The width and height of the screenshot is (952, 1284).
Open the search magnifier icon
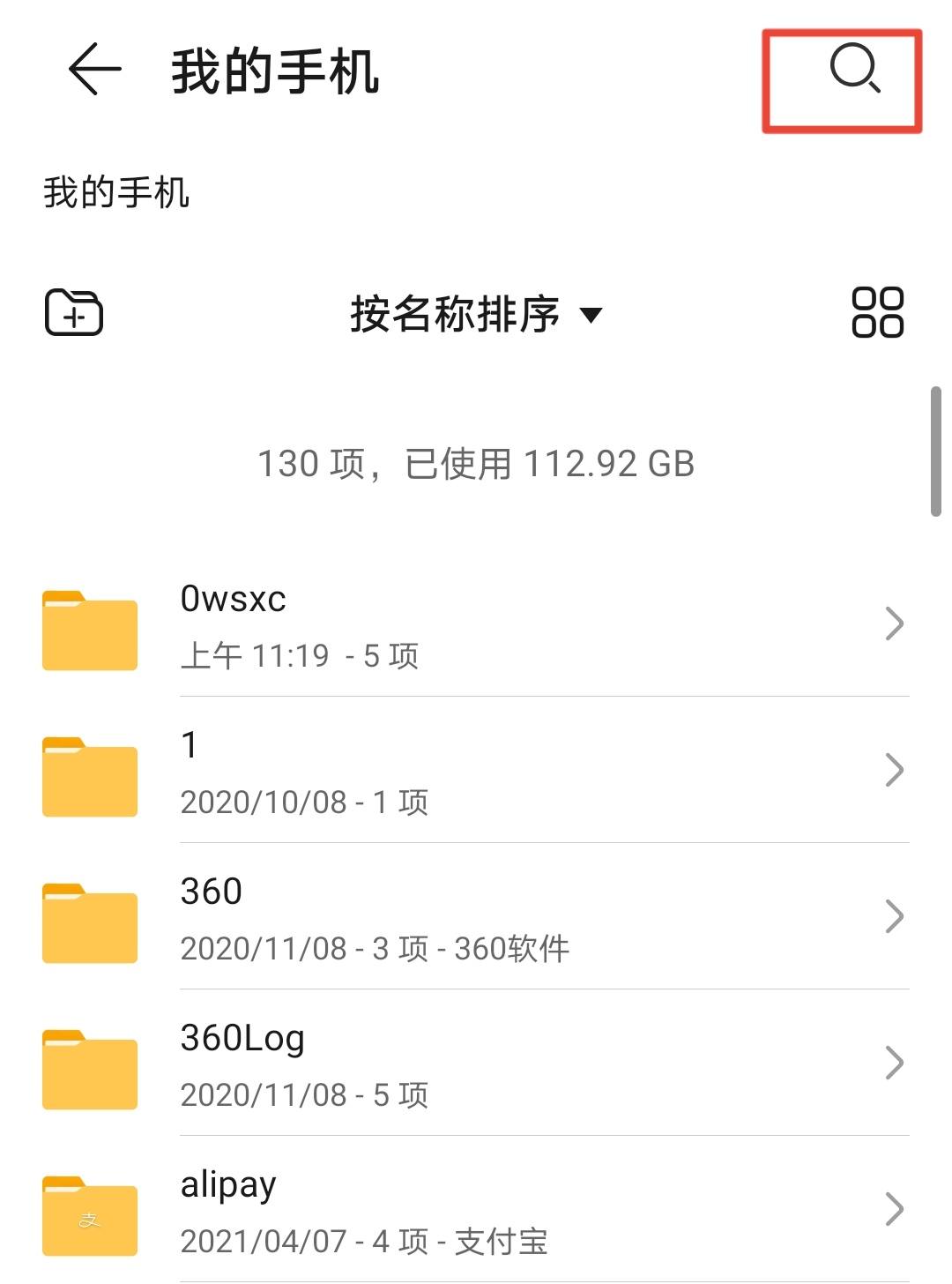point(854,70)
